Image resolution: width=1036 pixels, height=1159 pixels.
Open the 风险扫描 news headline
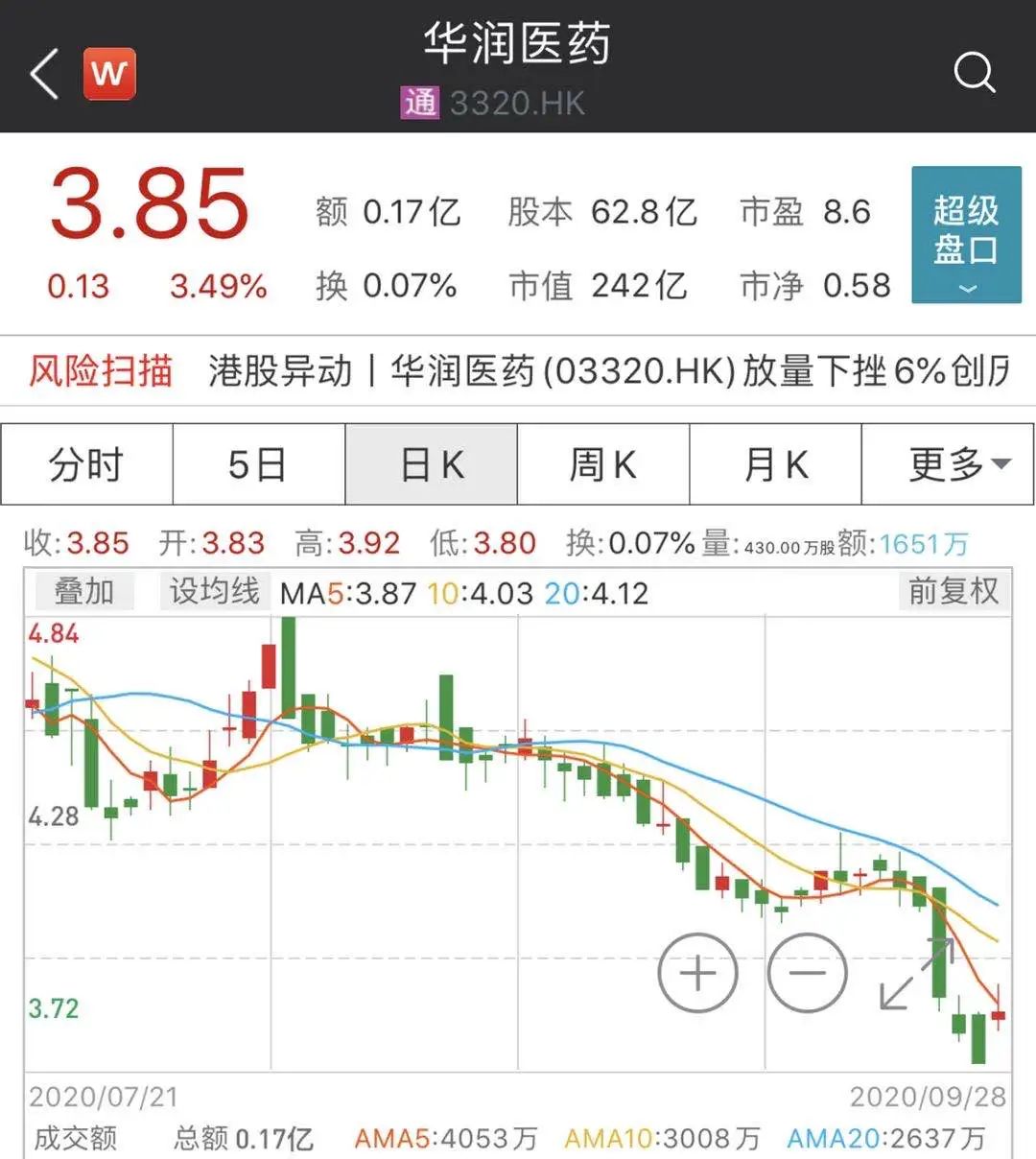[x=608, y=371]
